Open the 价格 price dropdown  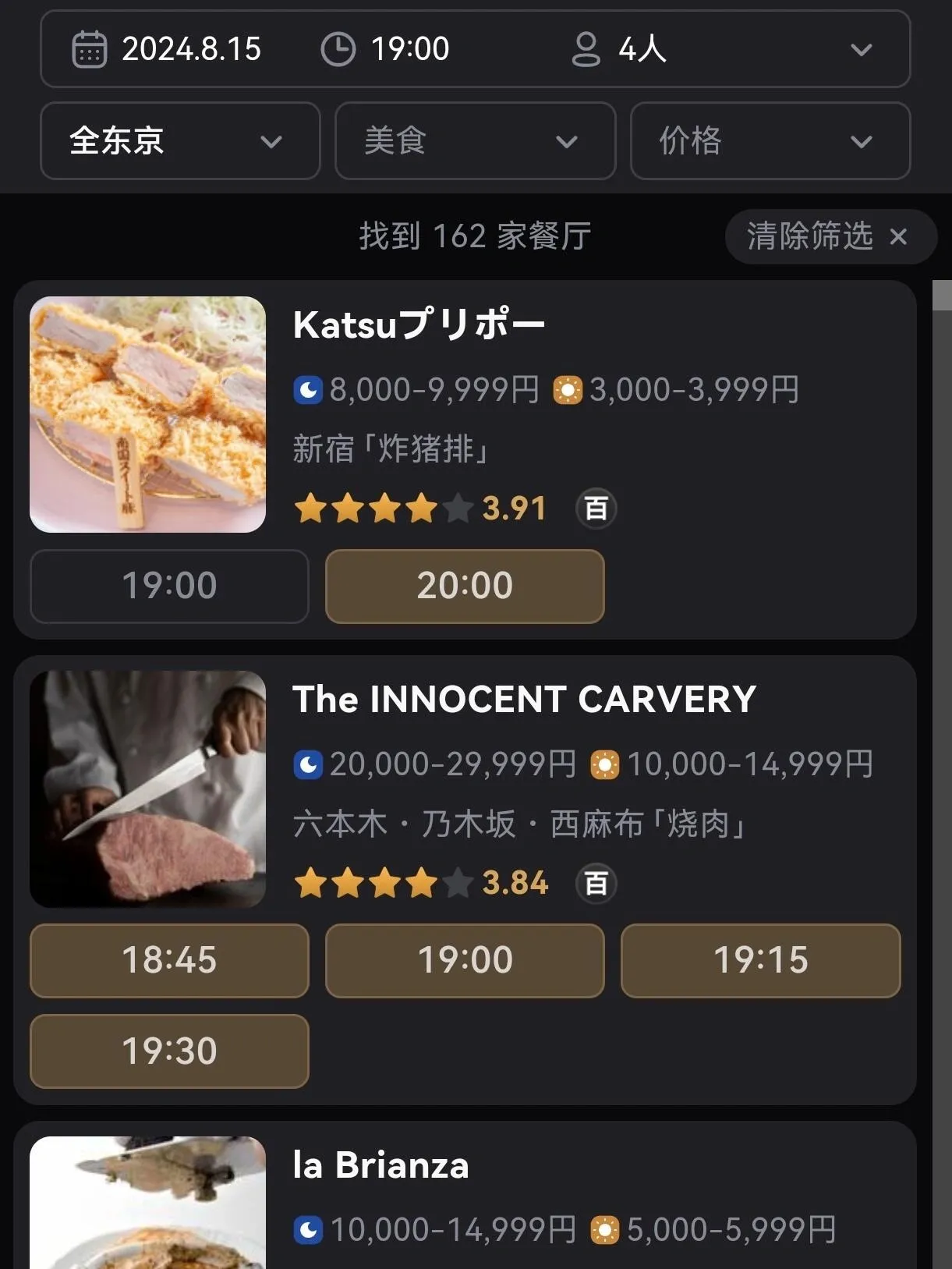770,141
